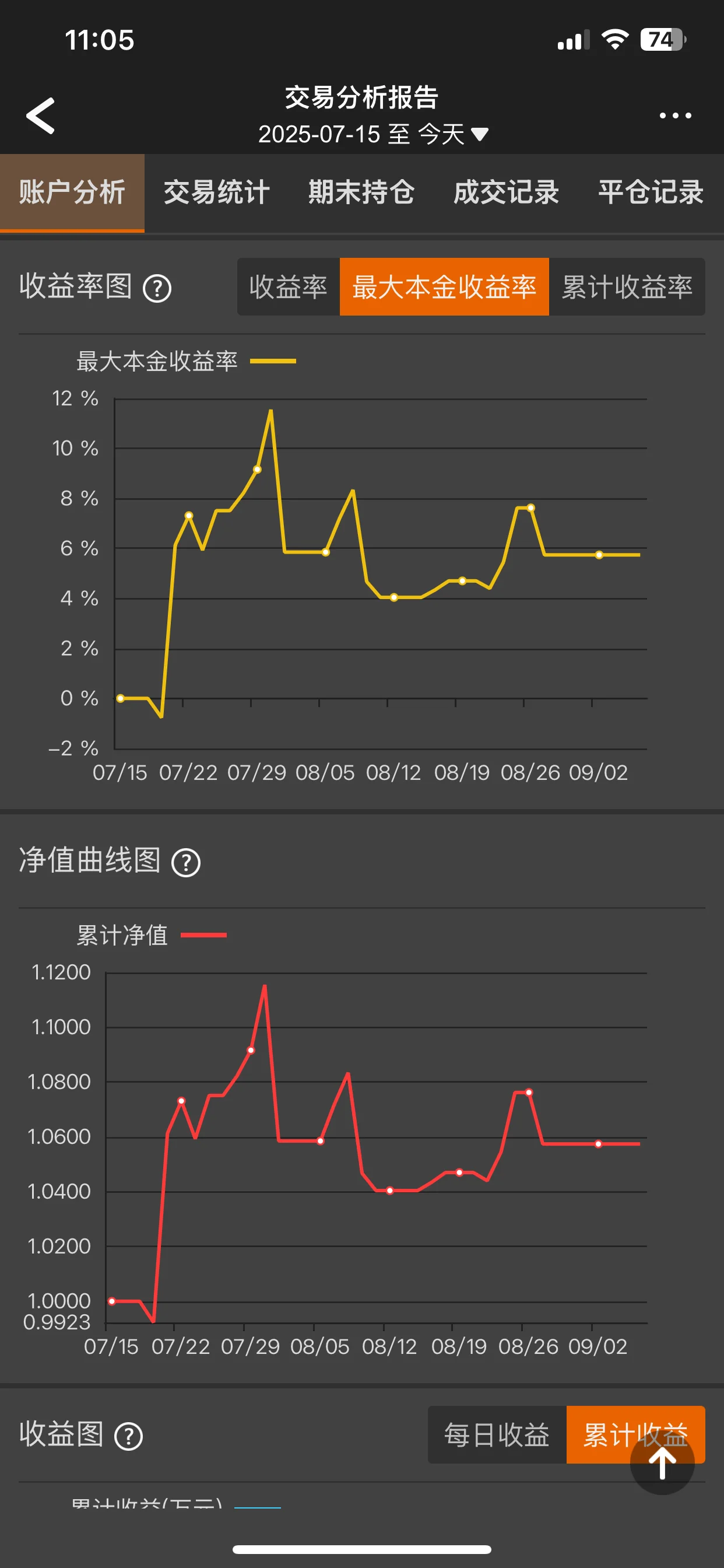Open the 平仓记录 tab
This screenshot has width=724, height=1568.
tap(651, 192)
